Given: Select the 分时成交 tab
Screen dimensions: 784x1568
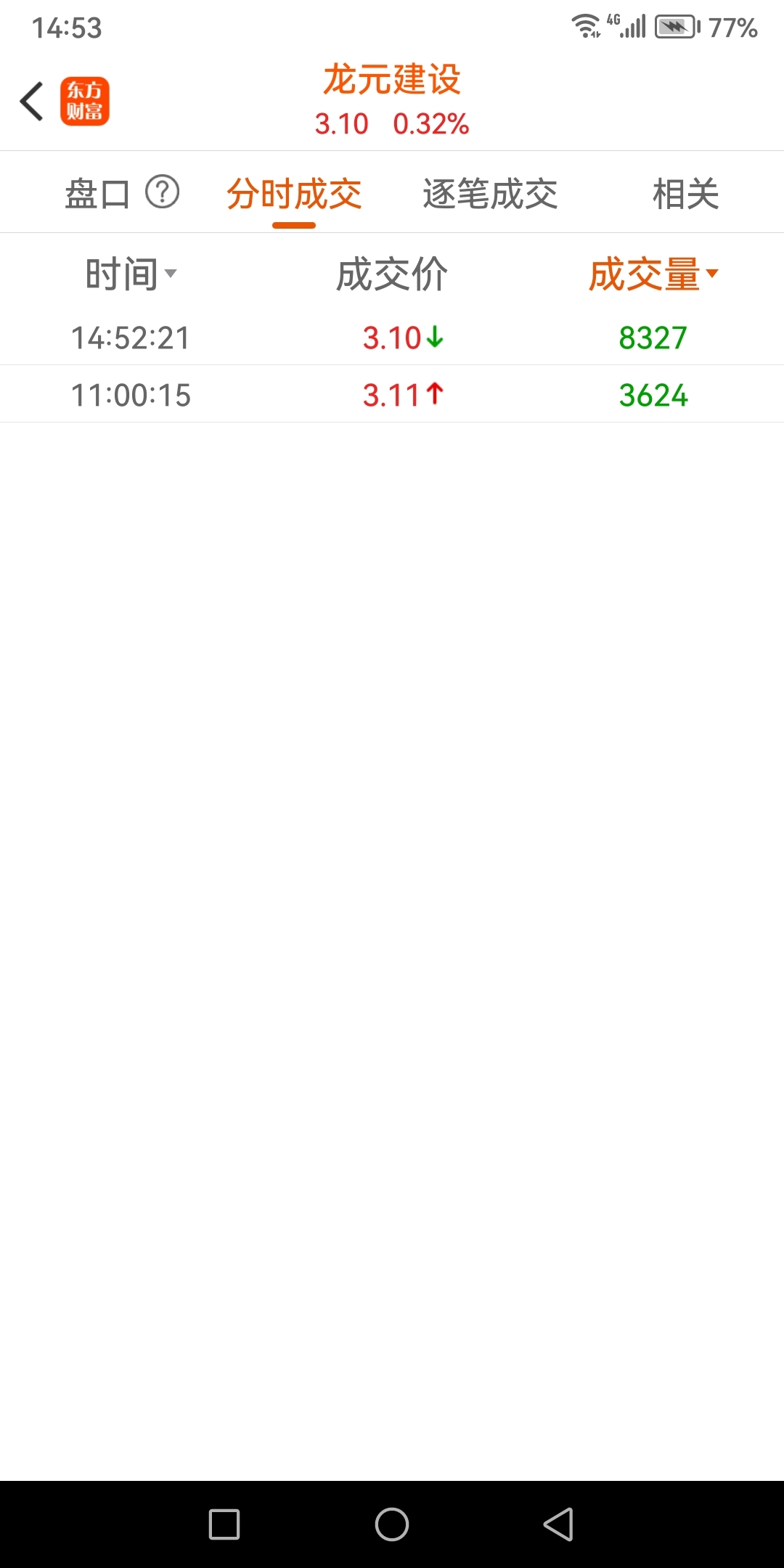Looking at the screenshot, I should [x=294, y=194].
